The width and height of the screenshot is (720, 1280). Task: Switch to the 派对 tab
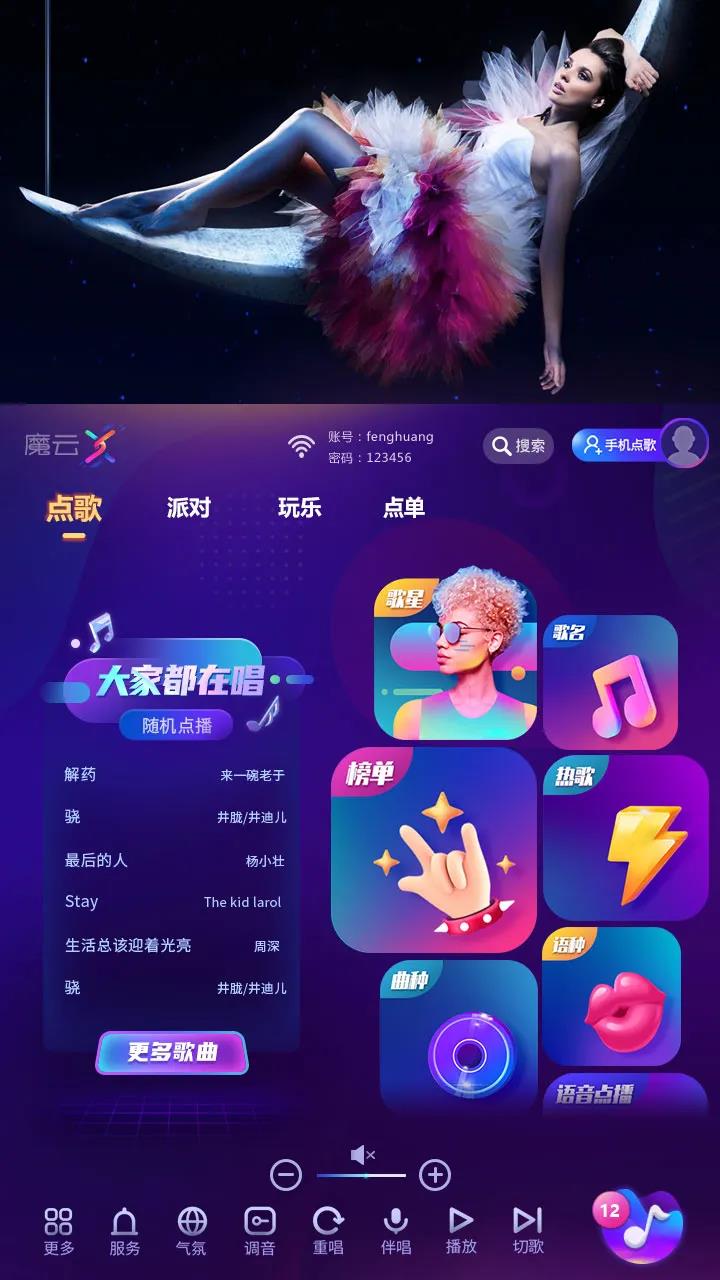tap(188, 508)
